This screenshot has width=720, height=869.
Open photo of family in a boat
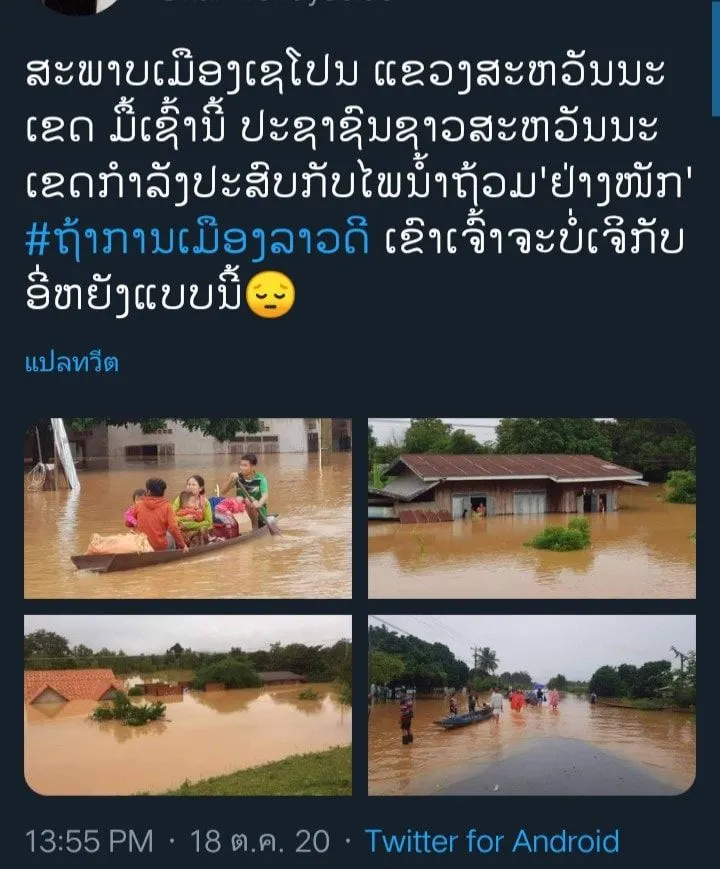click(188, 508)
